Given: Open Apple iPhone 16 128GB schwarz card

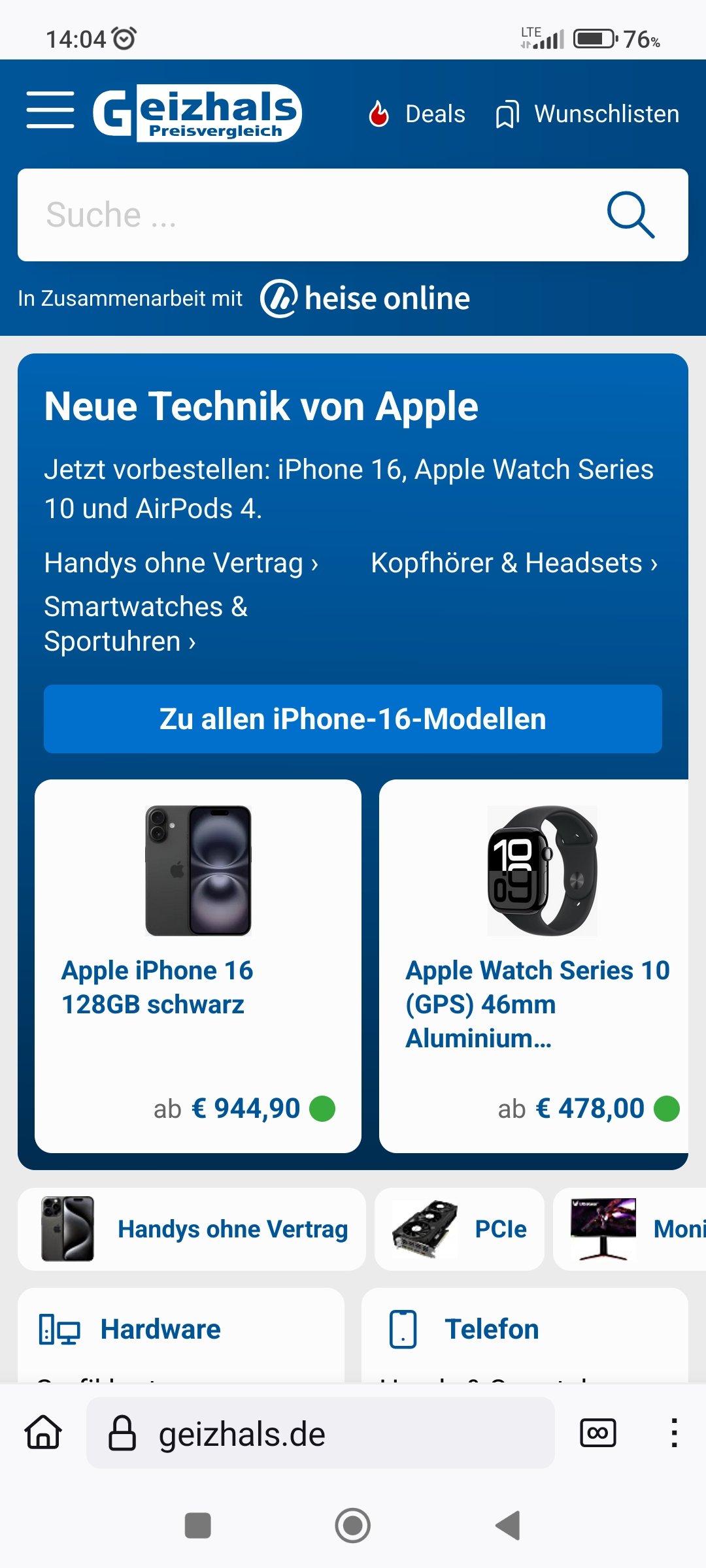Looking at the screenshot, I should 198,966.
